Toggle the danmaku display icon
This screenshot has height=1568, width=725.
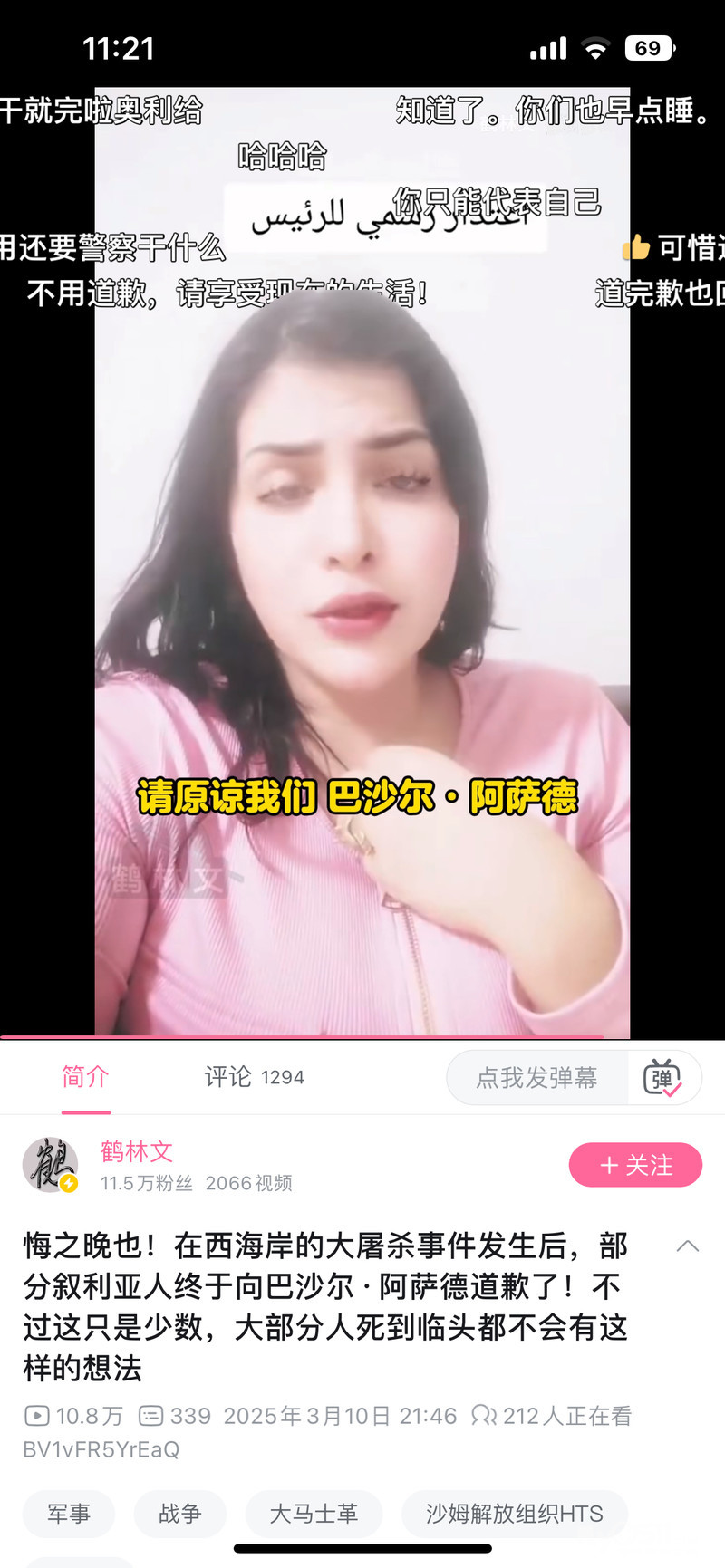pos(662,1078)
